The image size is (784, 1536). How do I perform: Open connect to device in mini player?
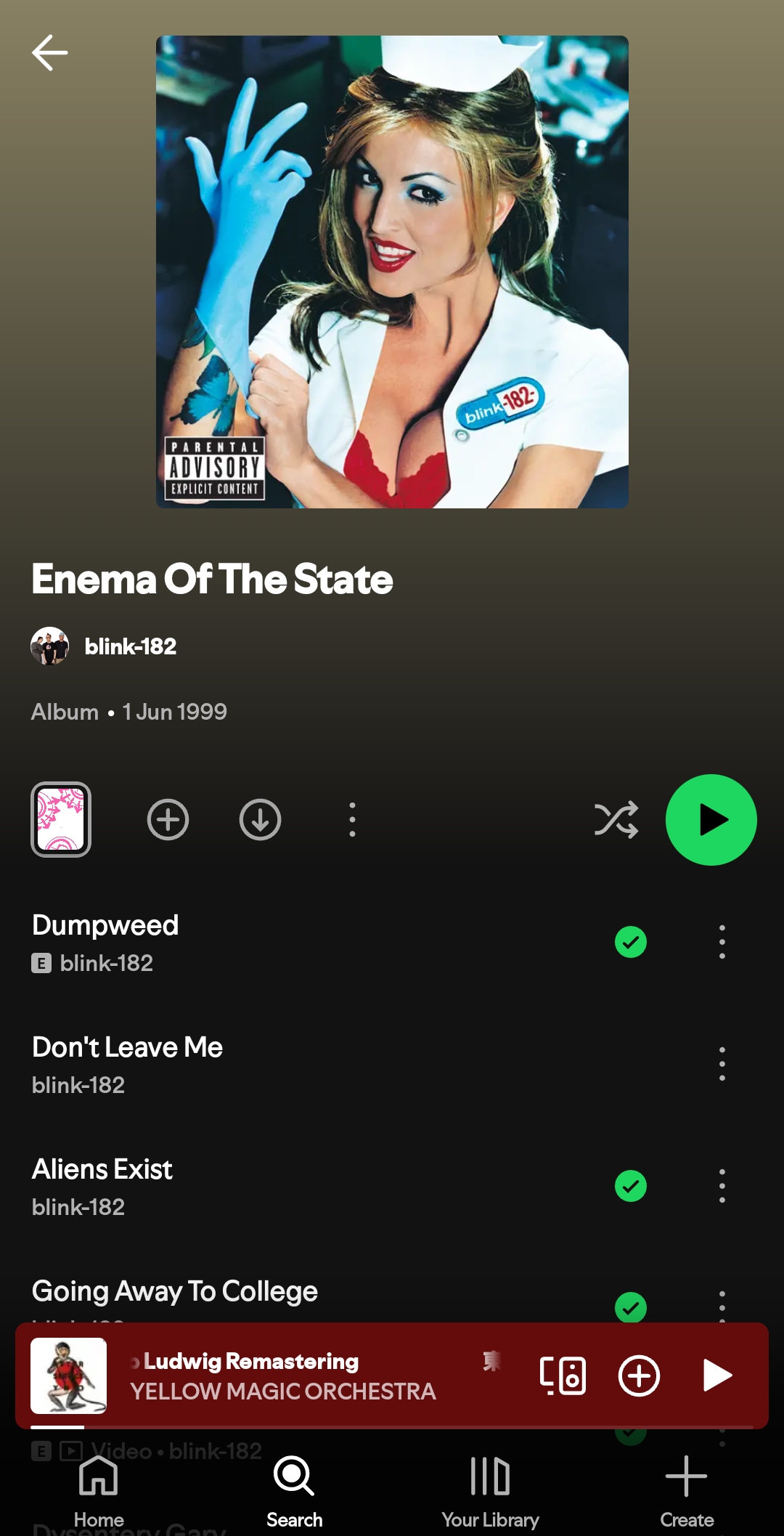tap(563, 1376)
